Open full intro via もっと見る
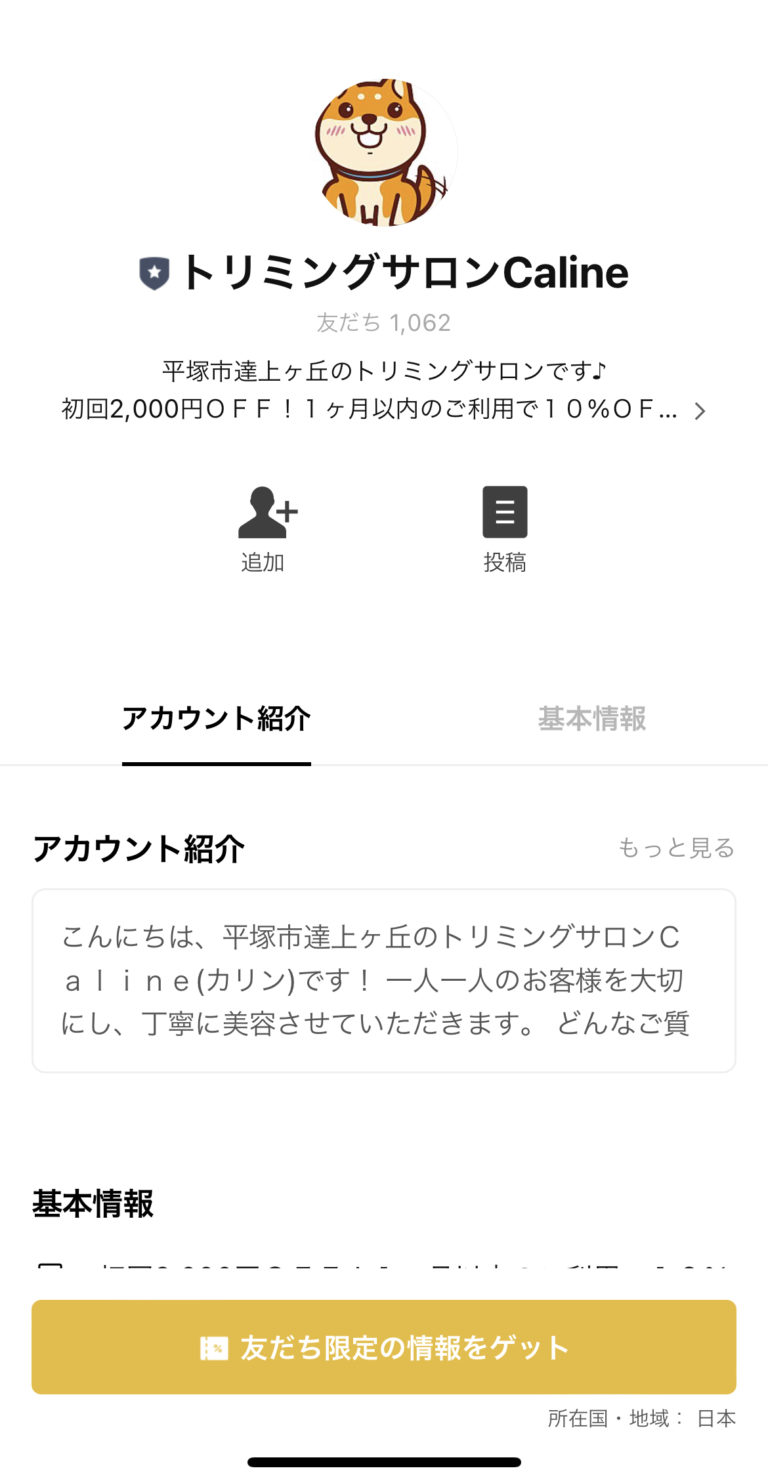 pos(676,847)
